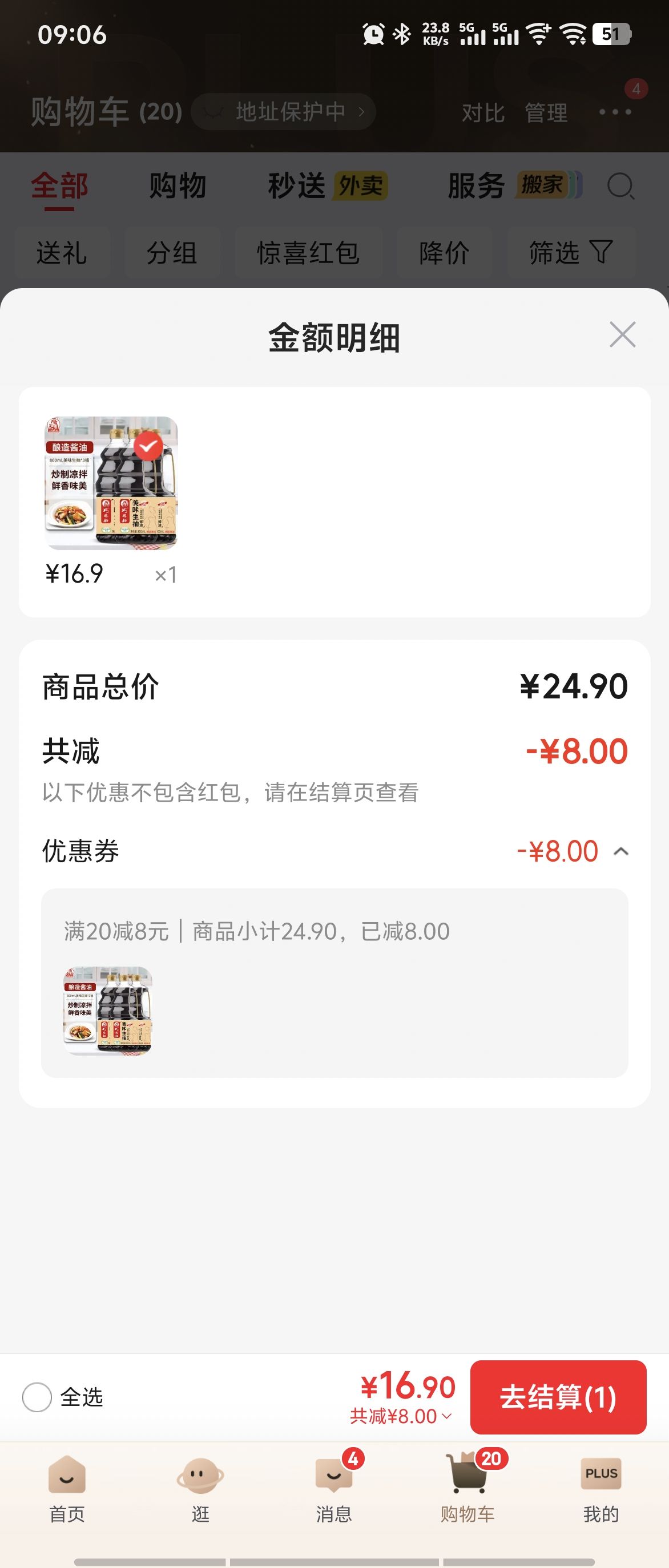Viewport: 669px width, 1568px height.
Task: Collapse the 共减¥8.00 breakdown at the bottom
Action: point(401,1416)
